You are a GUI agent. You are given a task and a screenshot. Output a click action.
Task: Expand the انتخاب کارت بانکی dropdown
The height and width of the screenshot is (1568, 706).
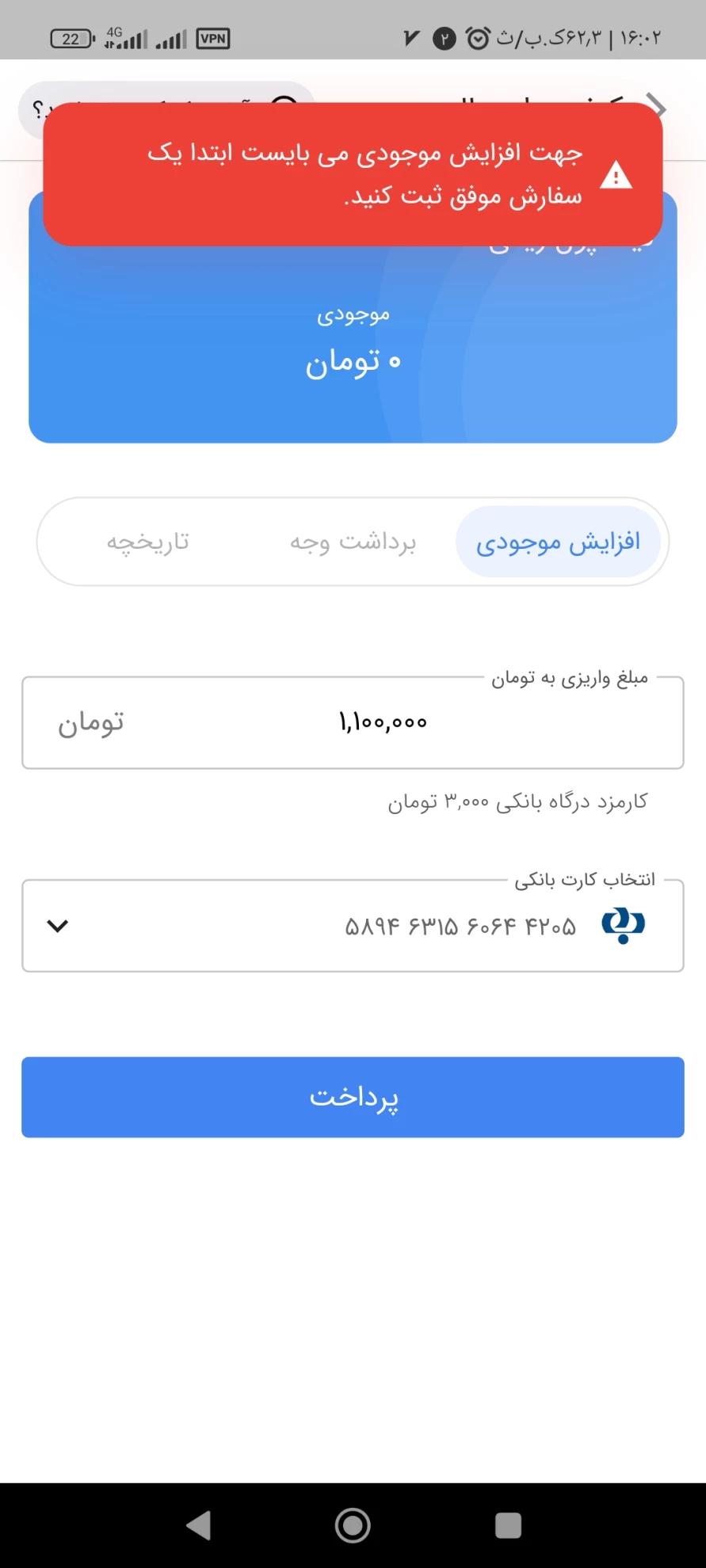pos(353,925)
